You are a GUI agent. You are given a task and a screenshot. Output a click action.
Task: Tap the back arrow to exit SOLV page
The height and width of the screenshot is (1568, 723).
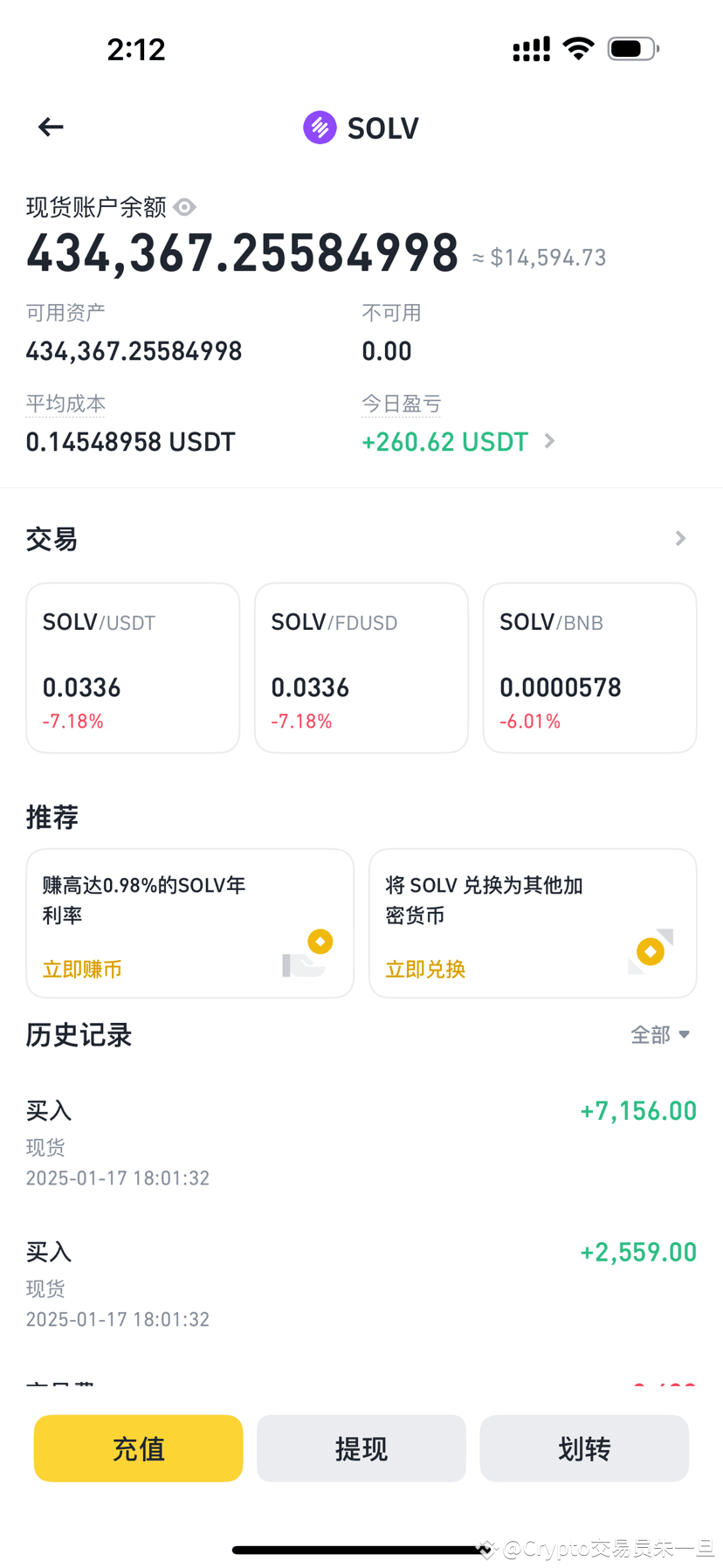[50, 127]
